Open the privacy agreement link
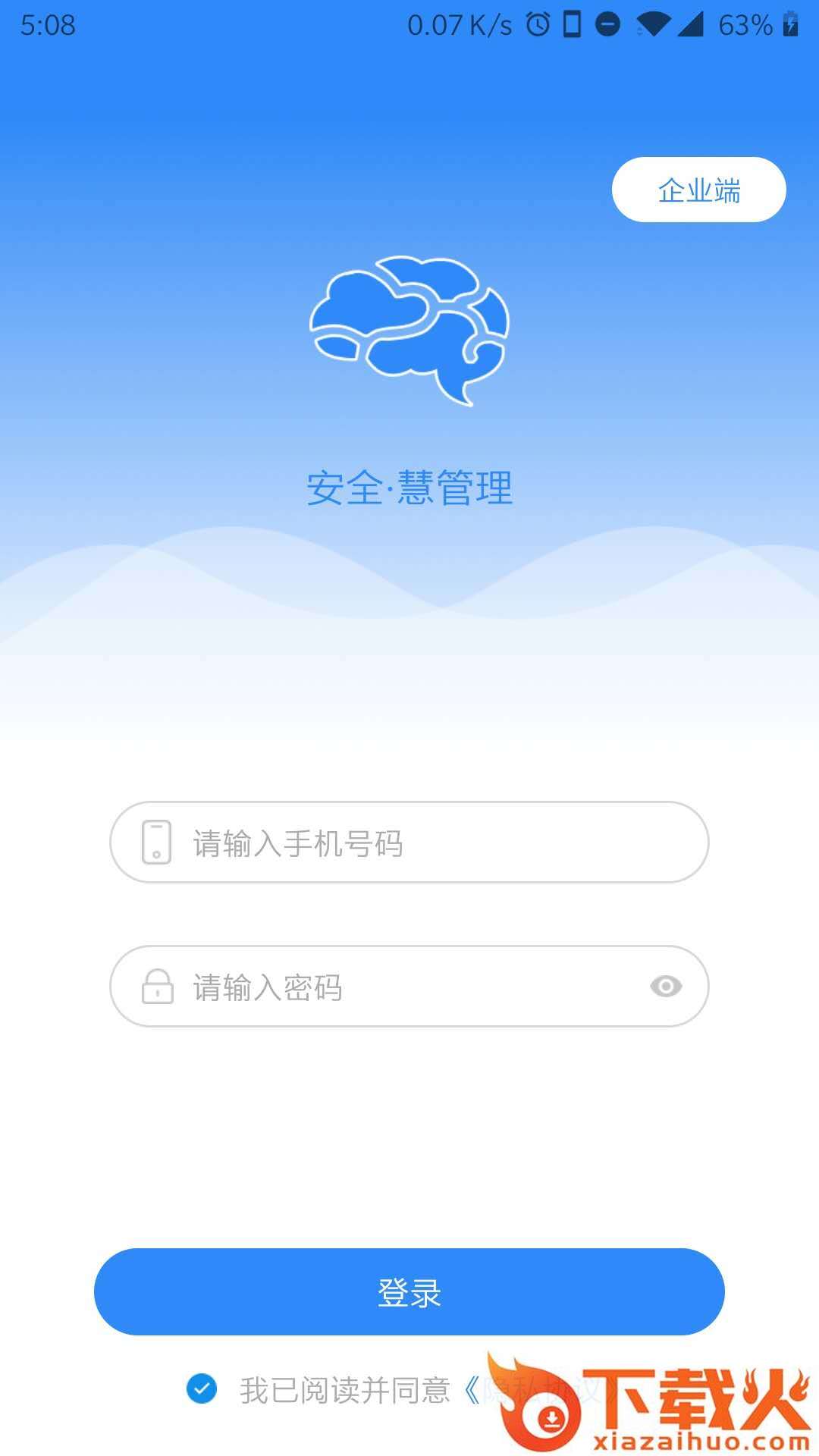This screenshot has height=1456, width=819. point(542,1390)
